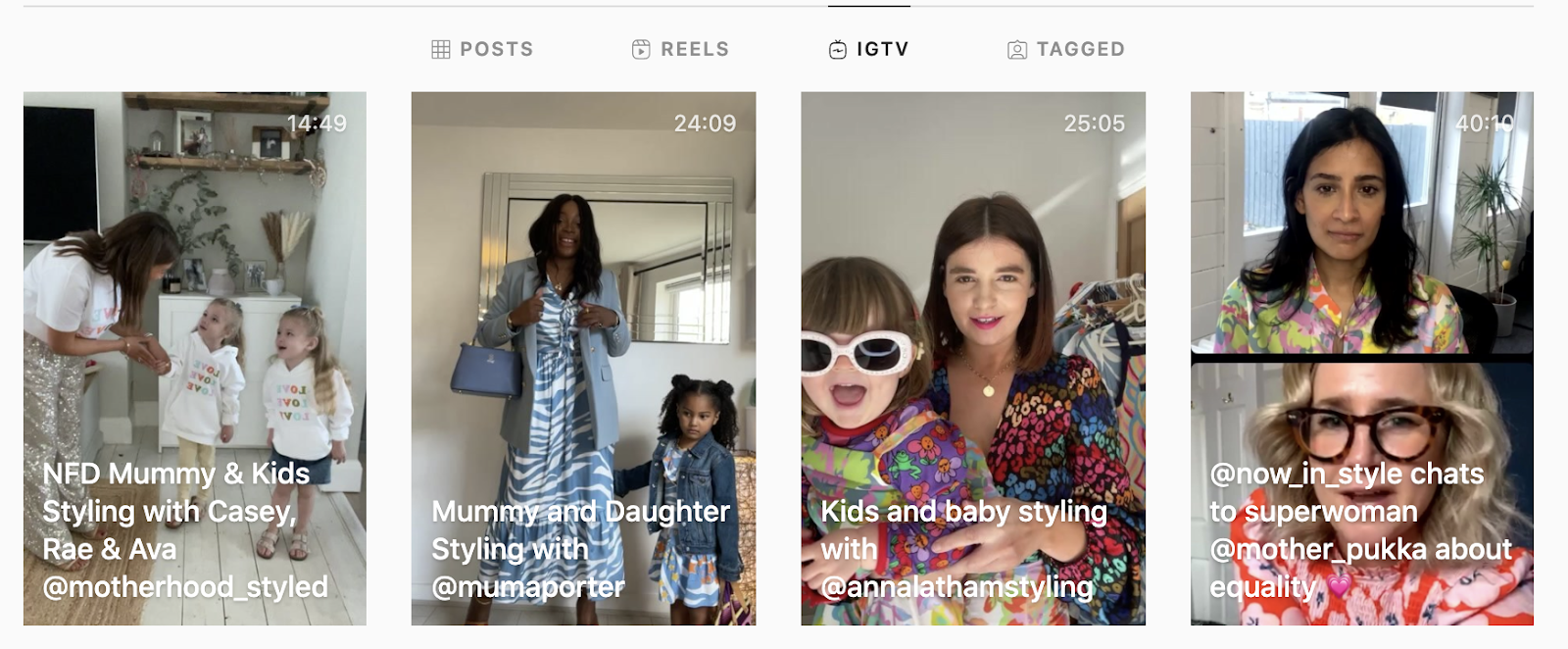Open the Tagged tab
Image resolution: width=1568 pixels, height=649 pixels.
coord(1066,49)
